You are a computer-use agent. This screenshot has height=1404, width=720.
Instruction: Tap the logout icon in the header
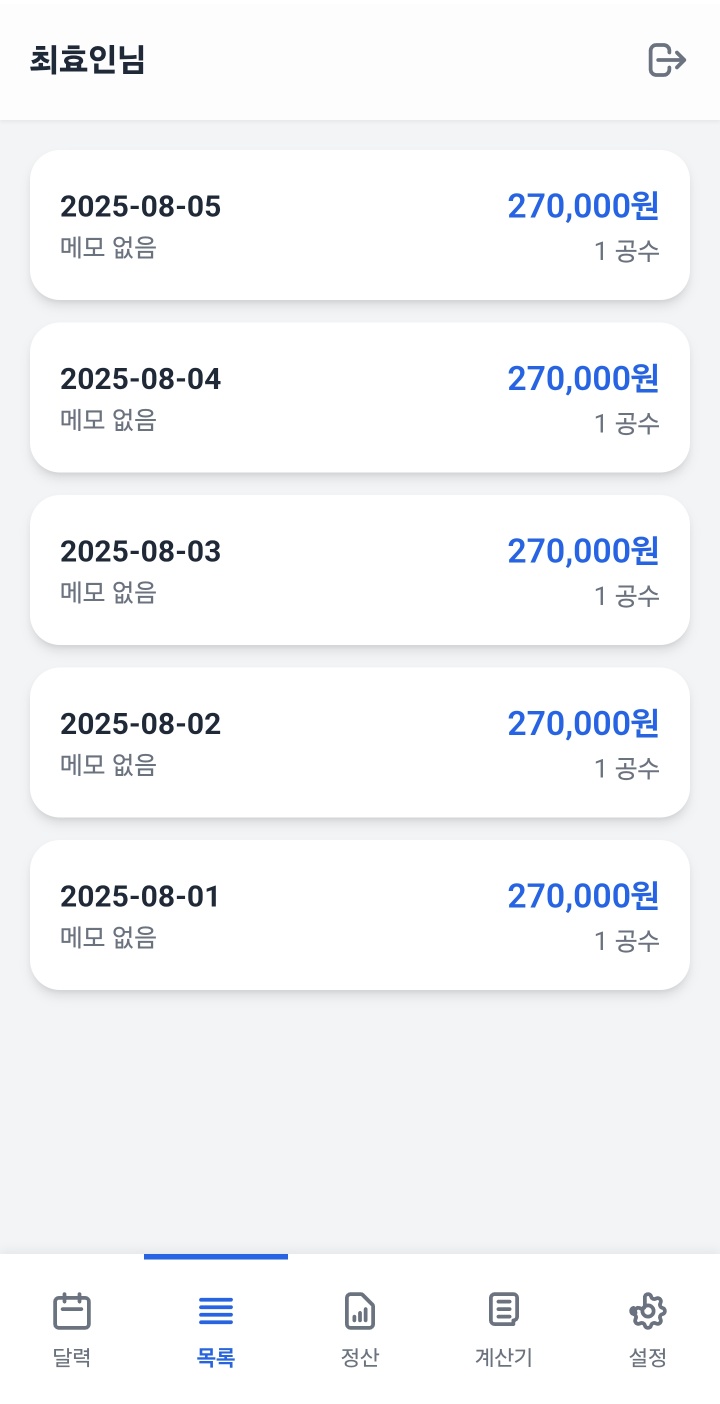(x=667, y=60)
